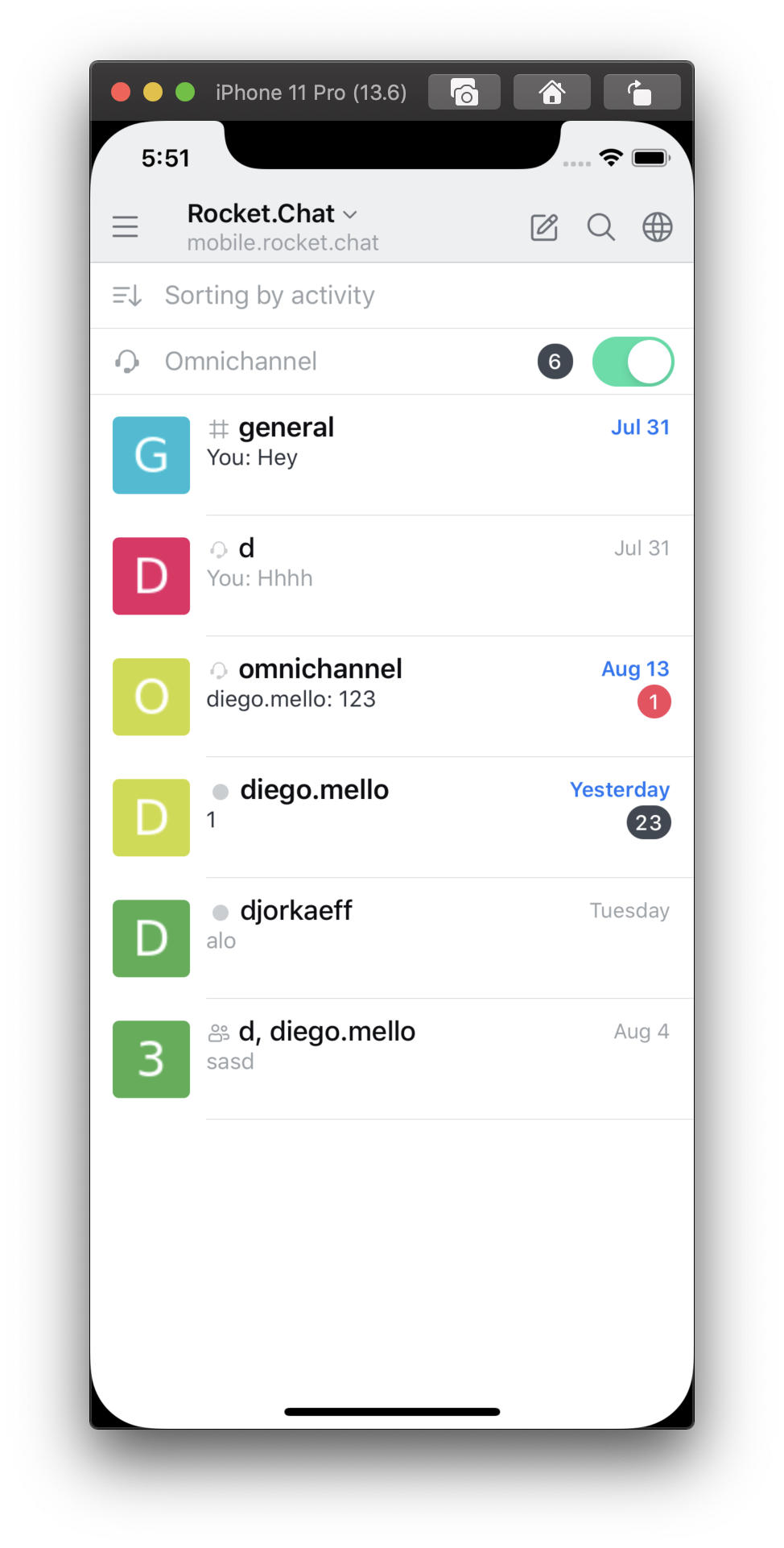784x1548 pixels.
Task: Tap the simulator home button
Action: tap(552, 92)
